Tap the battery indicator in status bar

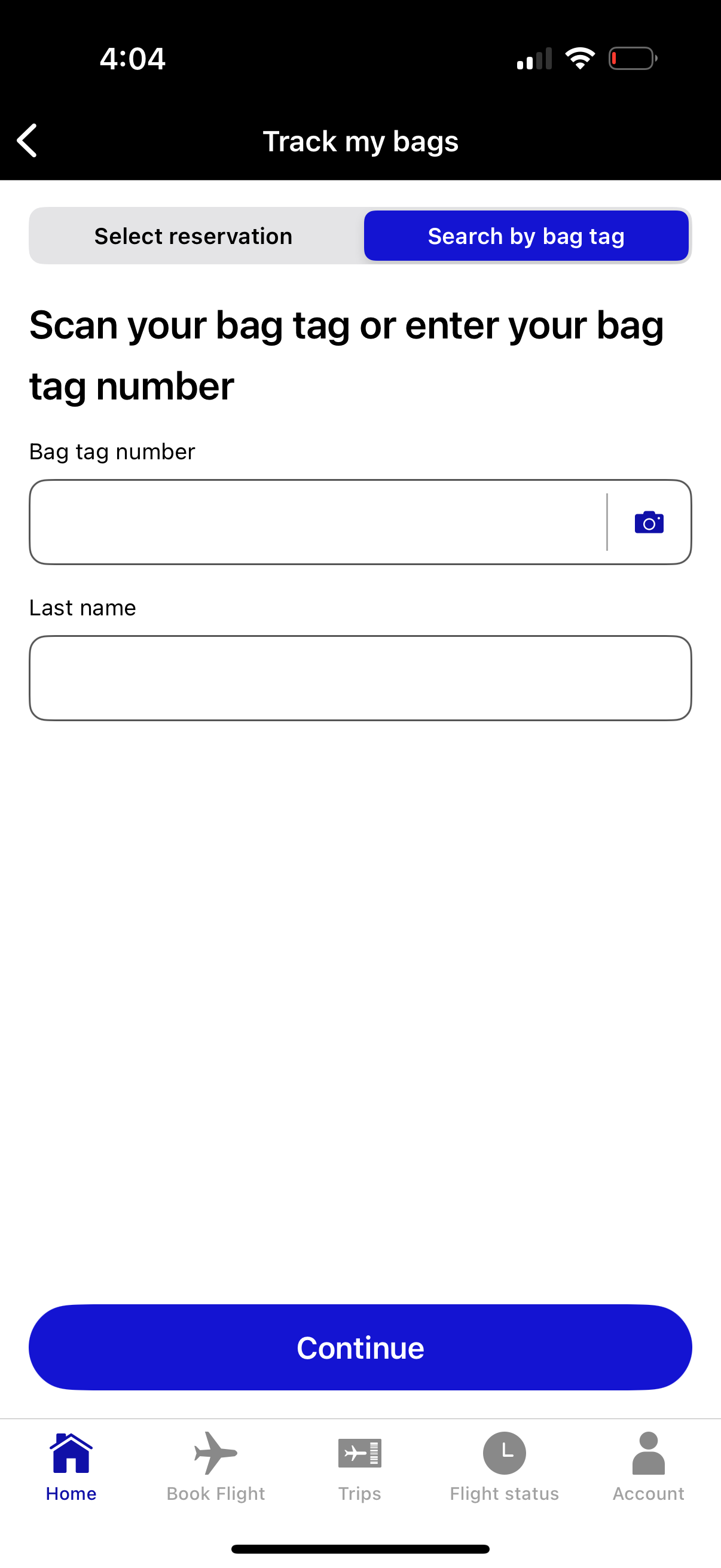tap(633, 58)
